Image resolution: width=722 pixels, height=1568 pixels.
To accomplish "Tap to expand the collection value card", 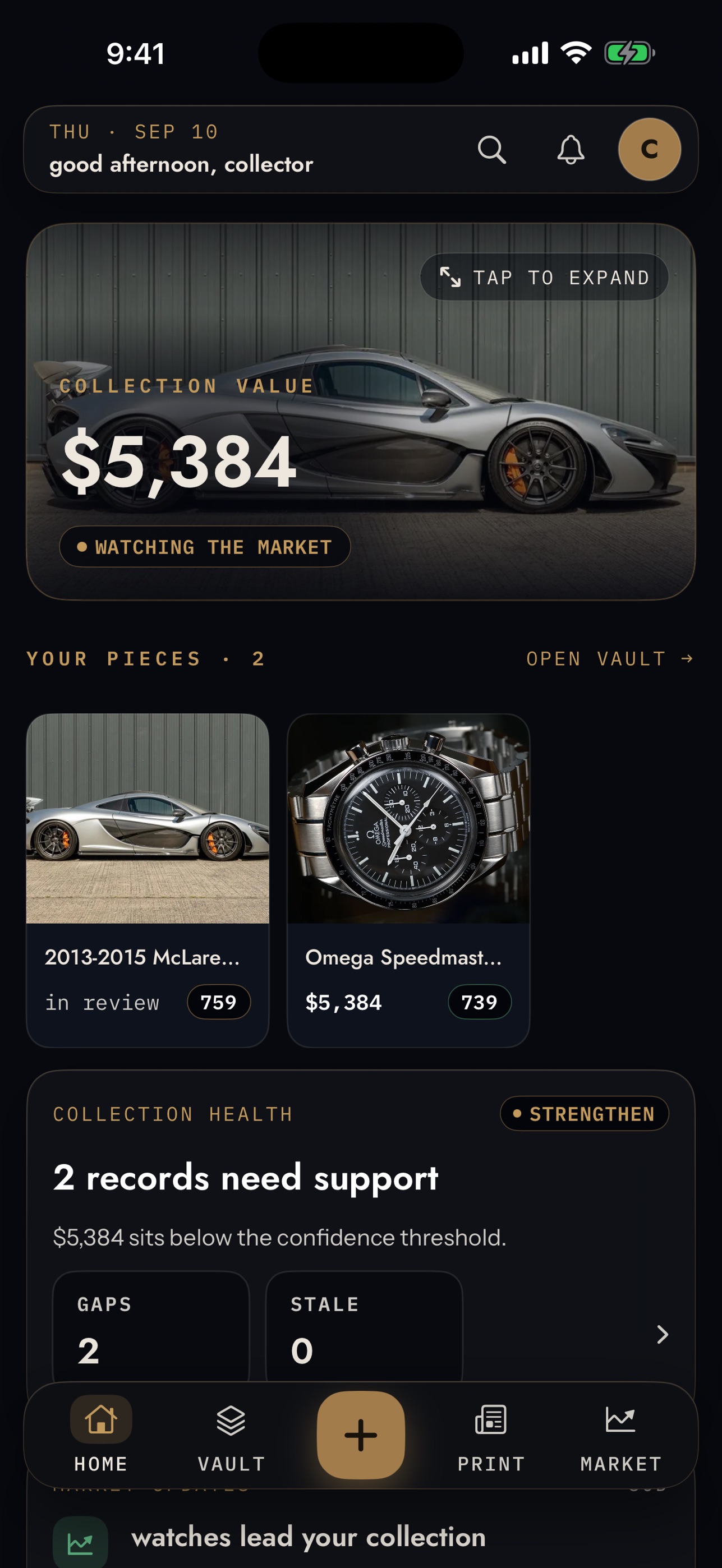I will 544,277.
